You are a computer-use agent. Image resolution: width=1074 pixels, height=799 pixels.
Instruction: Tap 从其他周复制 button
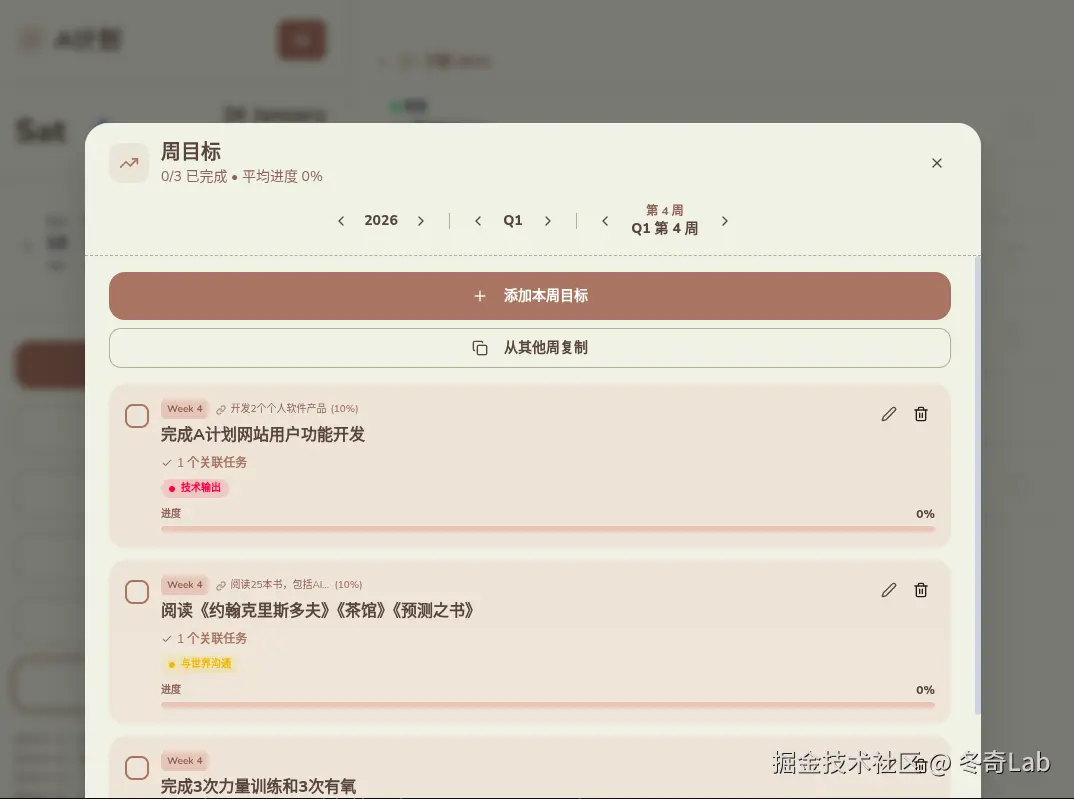[529, 348]
